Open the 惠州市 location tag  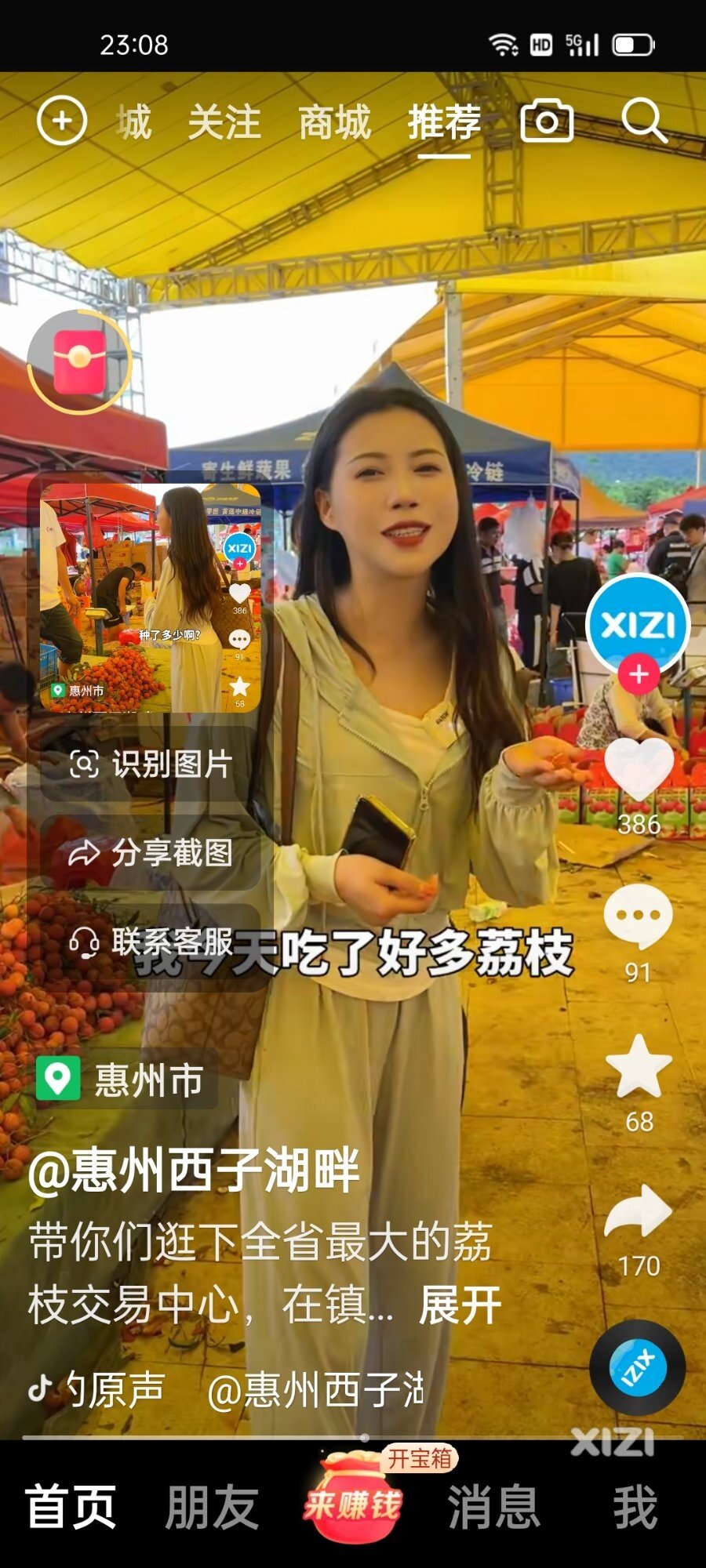click(126, 1080)
